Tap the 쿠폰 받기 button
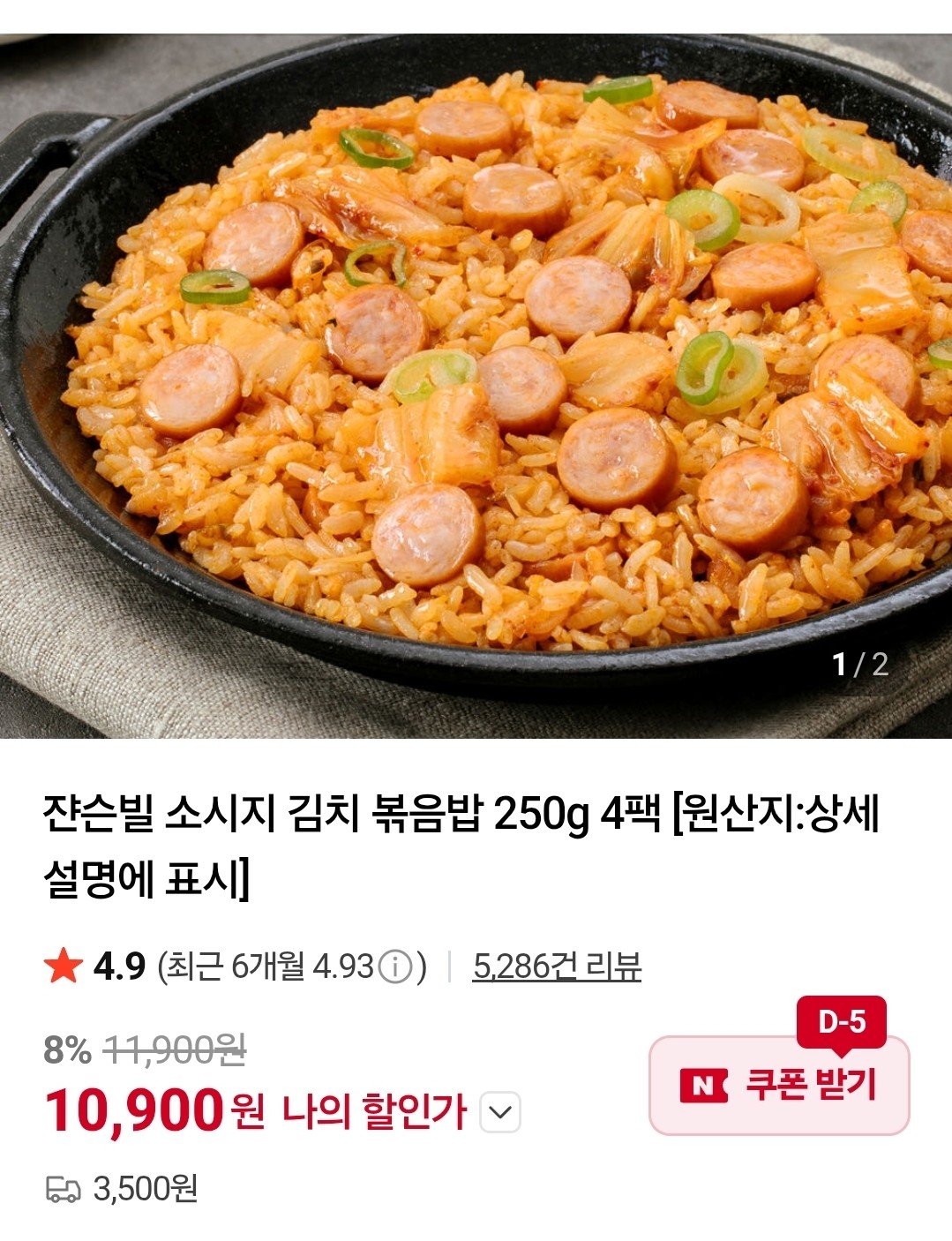This screenshot has height=1241, width=952. tap(779, 1085)
